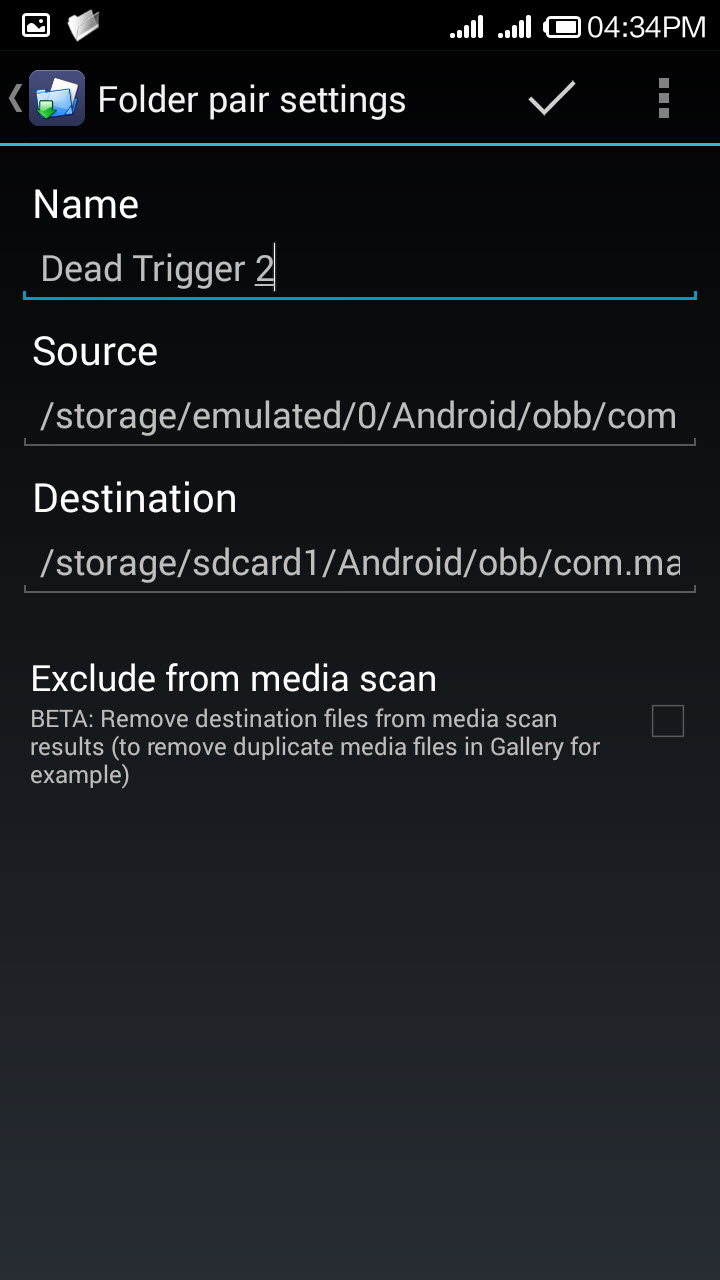The width and height of the screenshot is (720, 1280).
Task: Select the Destination folder path
Action: pos(359,563)
